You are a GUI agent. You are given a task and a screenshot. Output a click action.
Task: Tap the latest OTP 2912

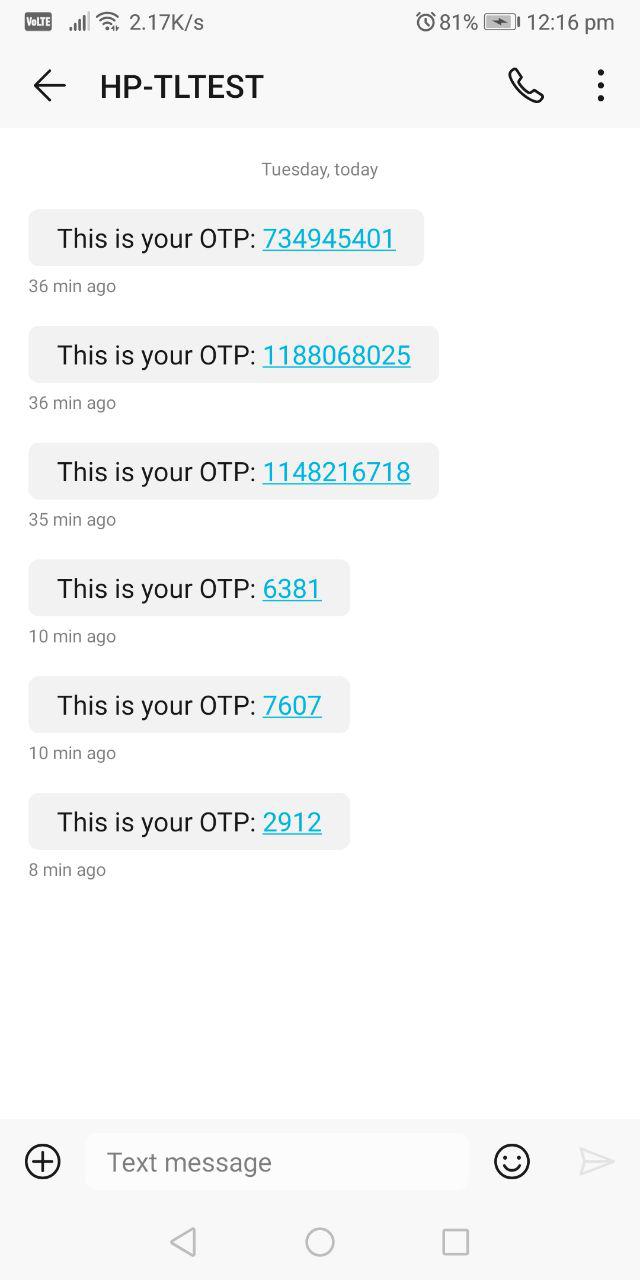(x=292, y=822)
